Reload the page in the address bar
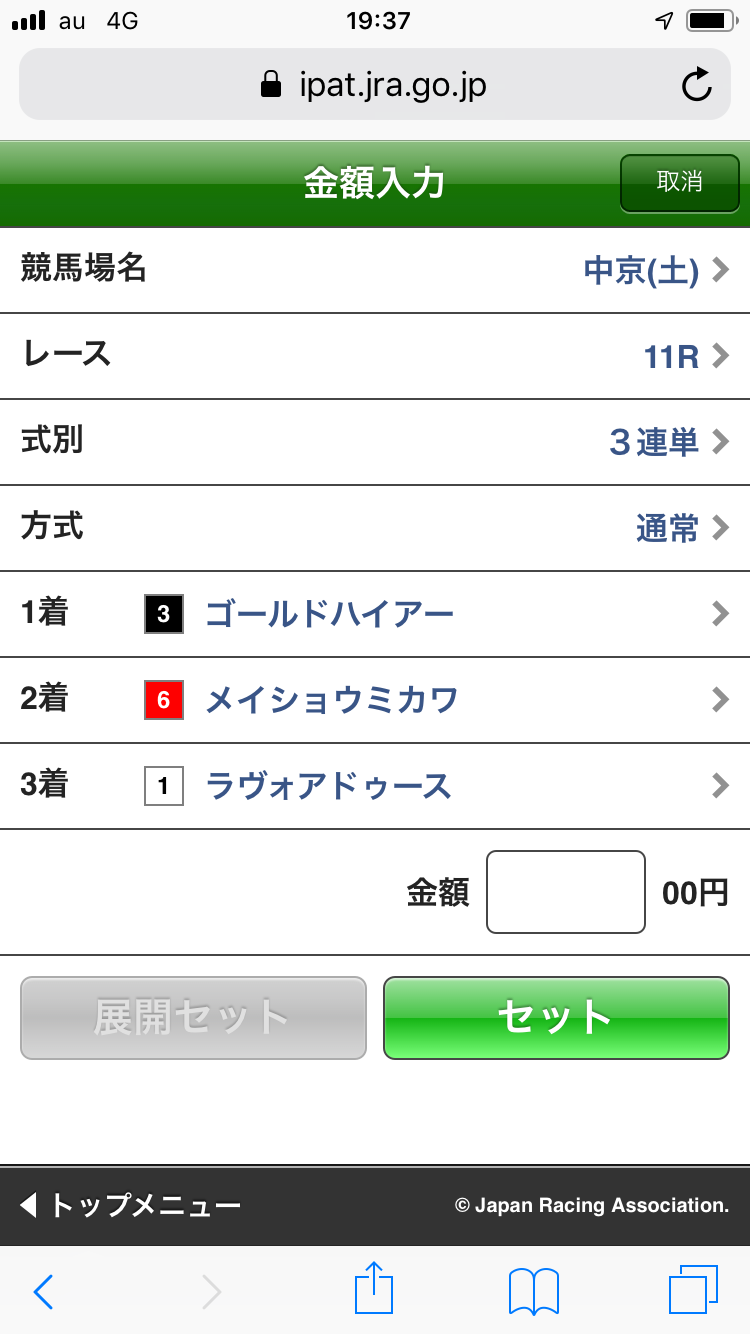Viewport: 750px width, 1334px height. [696, 85]
